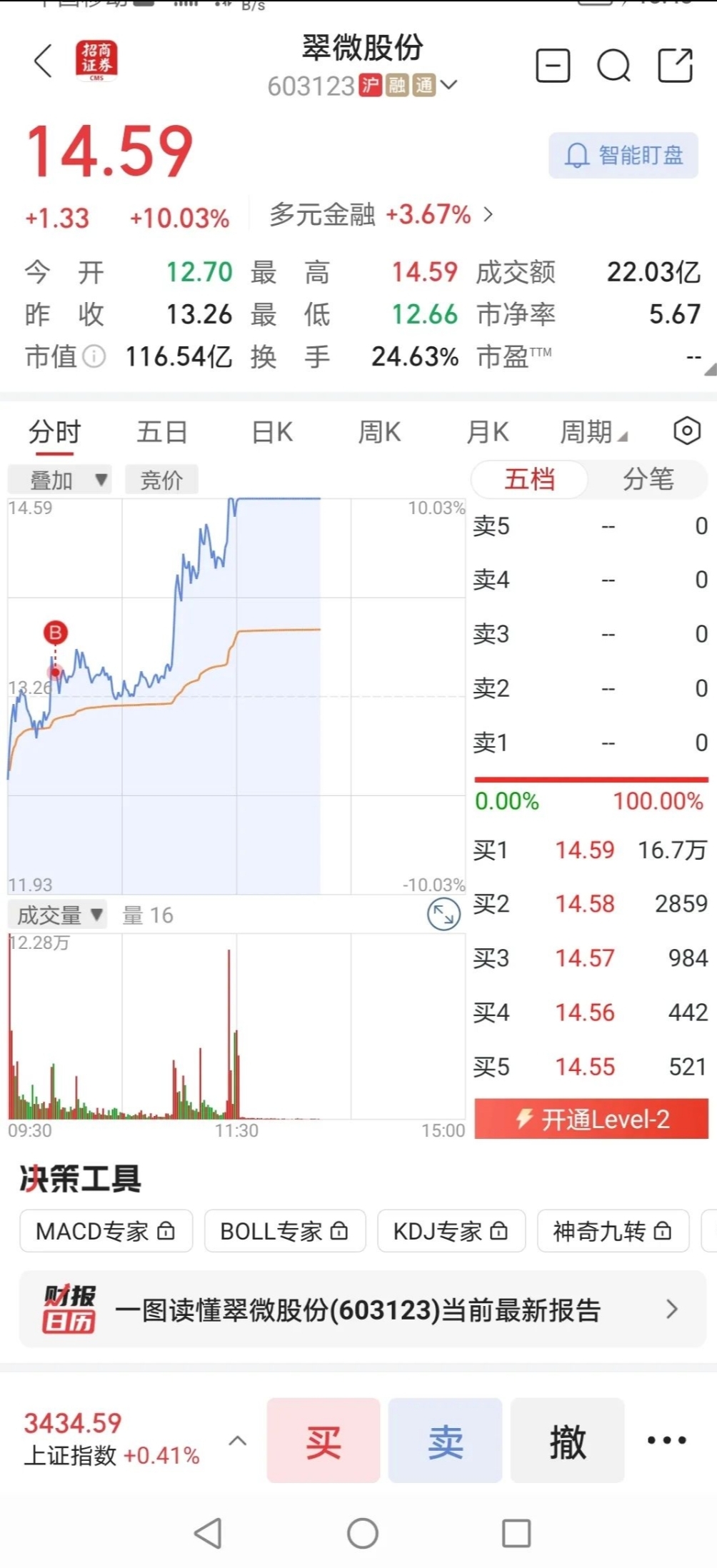Share this stock page
This screenshot has height=1568, width=717.
pyautogui.click(x=676, y=66)
